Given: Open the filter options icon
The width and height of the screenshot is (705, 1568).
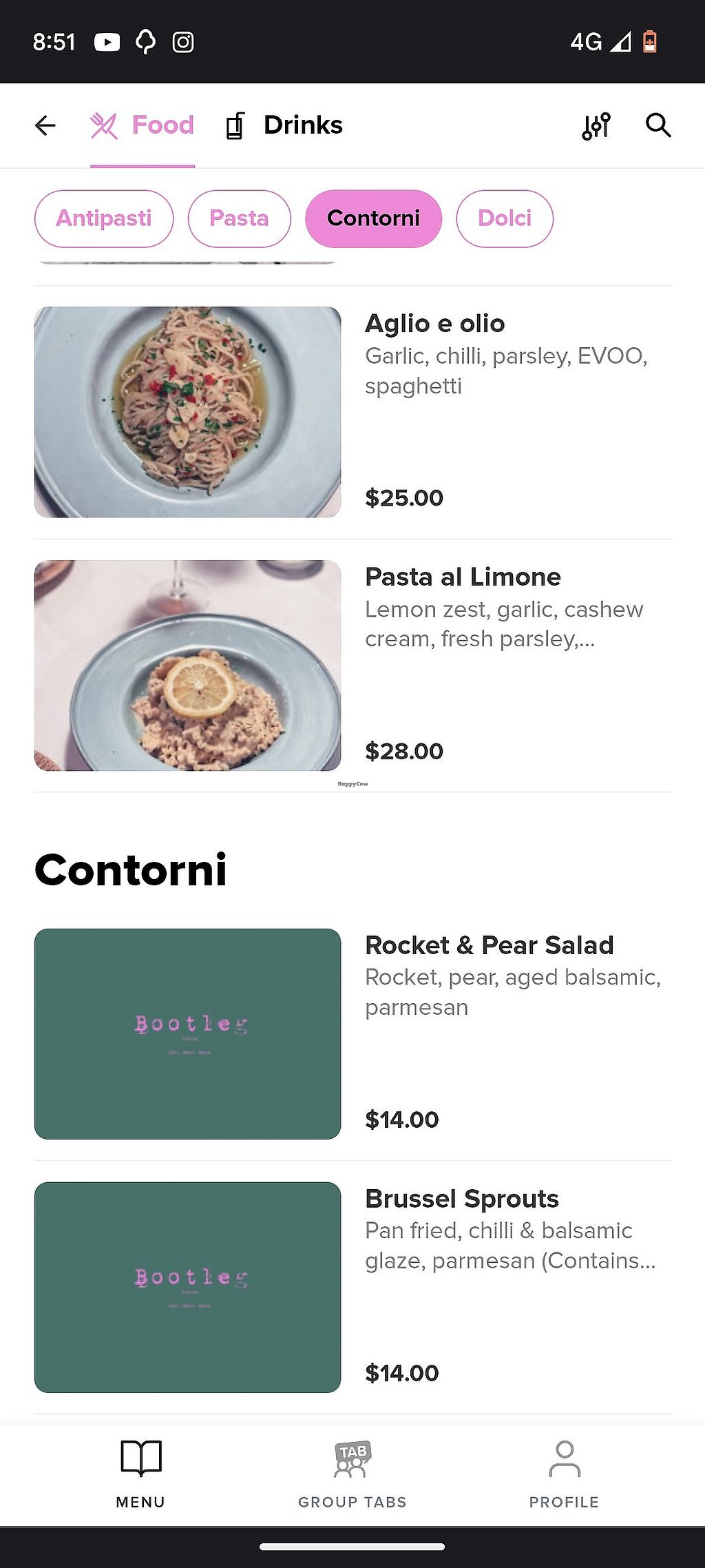Looking at the screenshot, I should [596, 125].
